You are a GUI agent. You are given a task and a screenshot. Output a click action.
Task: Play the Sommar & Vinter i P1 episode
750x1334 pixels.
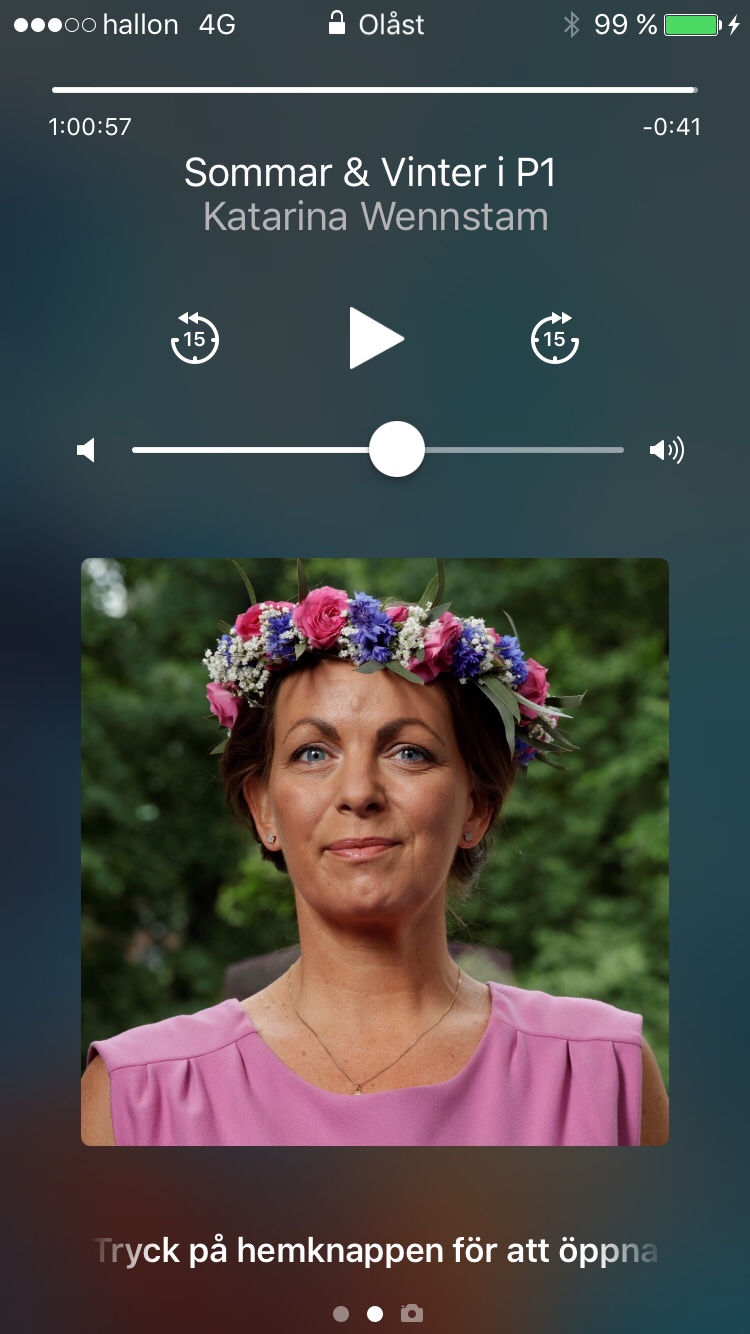375,339
